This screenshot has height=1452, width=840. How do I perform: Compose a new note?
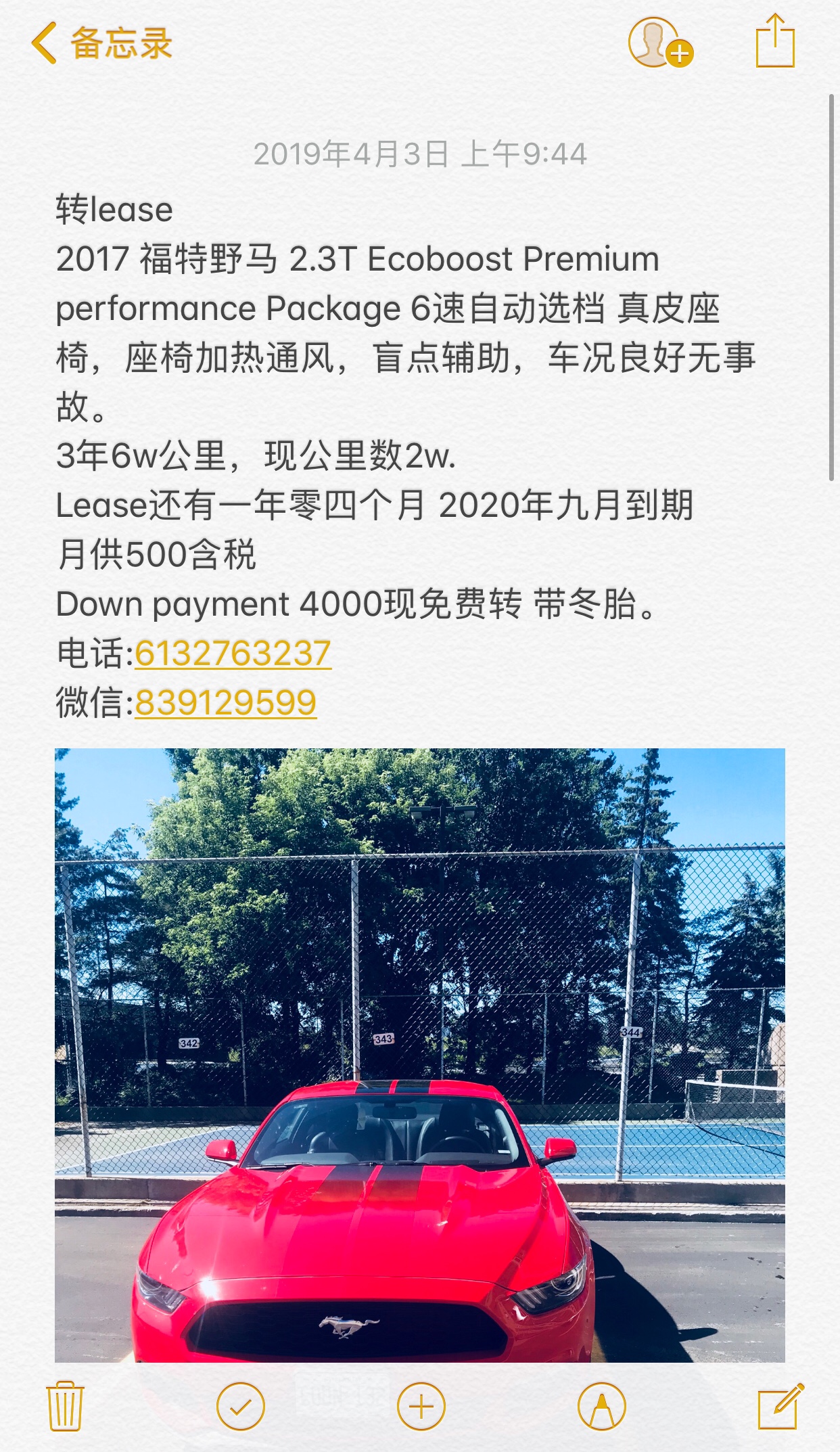coord(780,1406)
